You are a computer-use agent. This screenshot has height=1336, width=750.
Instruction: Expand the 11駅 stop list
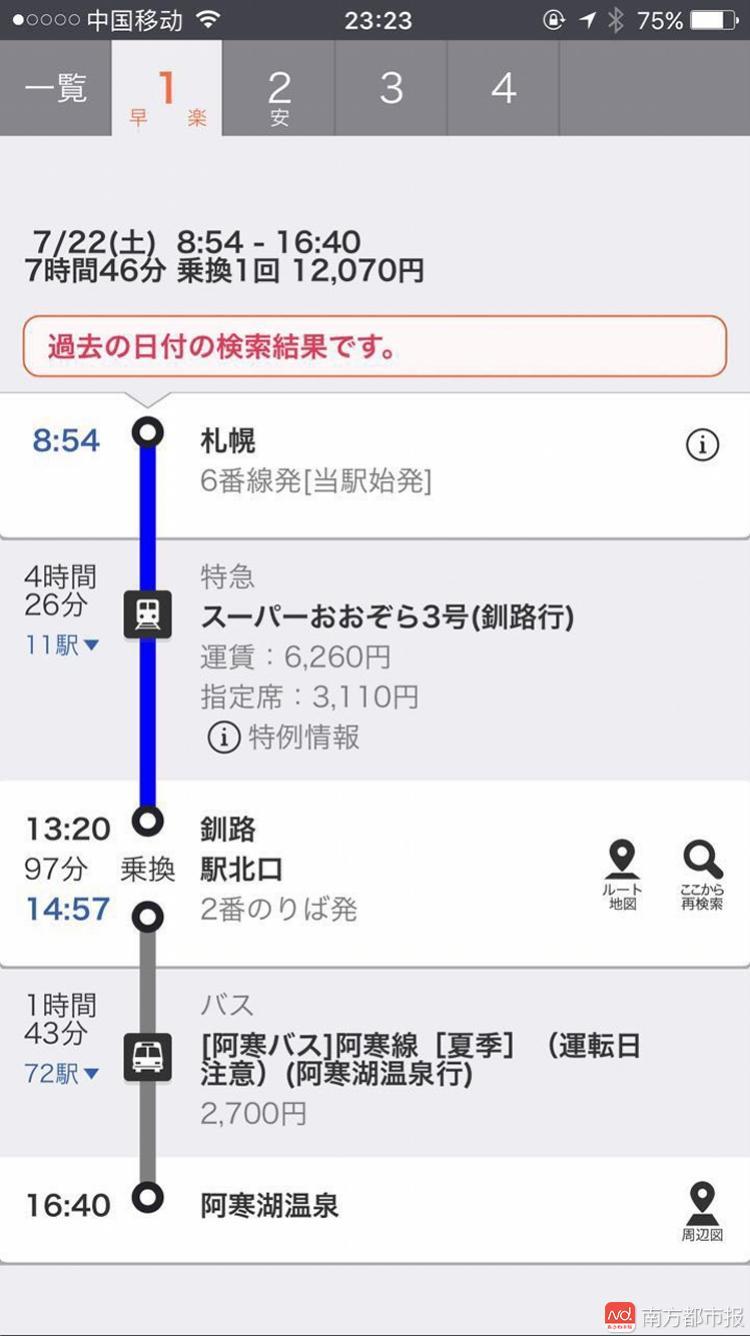pyautogui.click(x=62, y=645)
